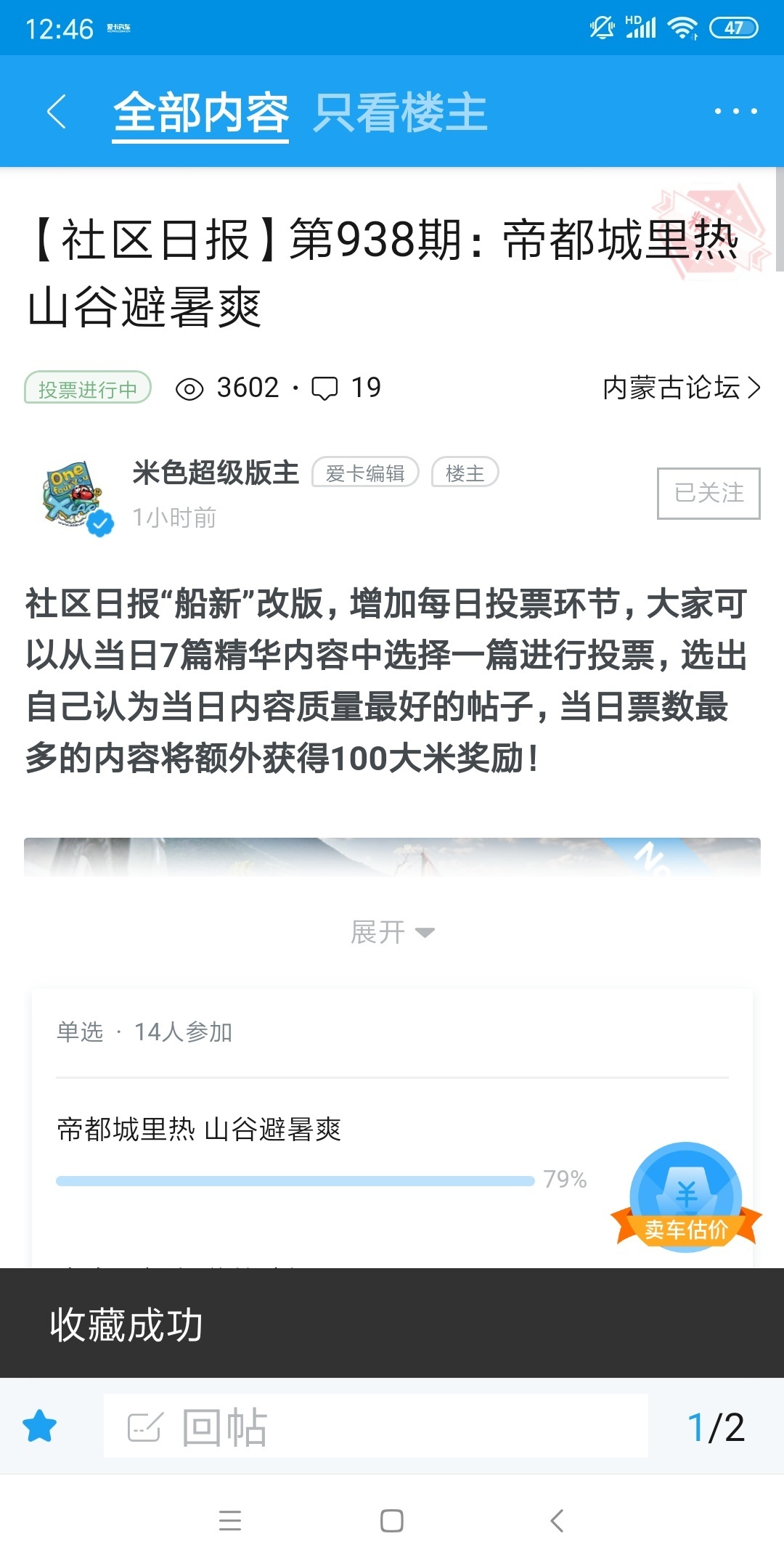The height and width of the screenshot is (1568, 784).
Task: Go to the system home screen
Action: tap(392, 1521)
